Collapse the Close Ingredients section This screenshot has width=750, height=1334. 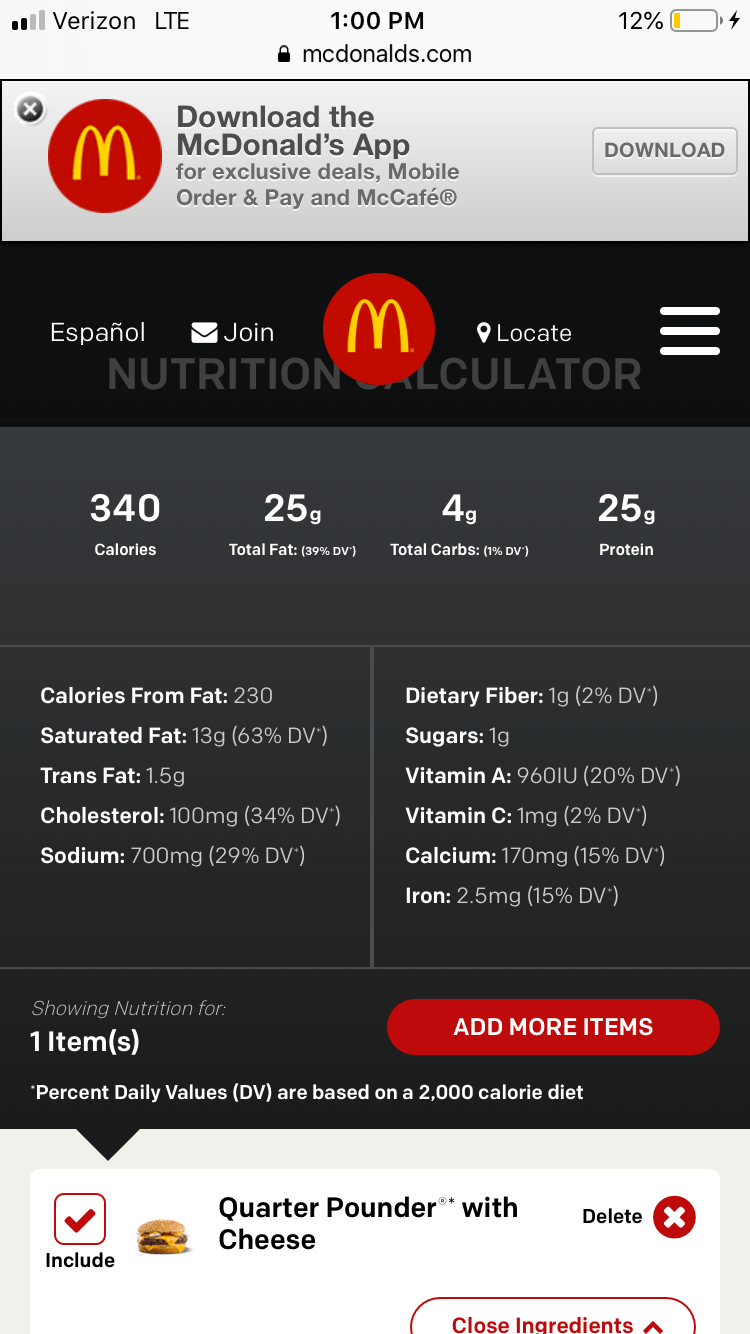[x=553, y=1322]
